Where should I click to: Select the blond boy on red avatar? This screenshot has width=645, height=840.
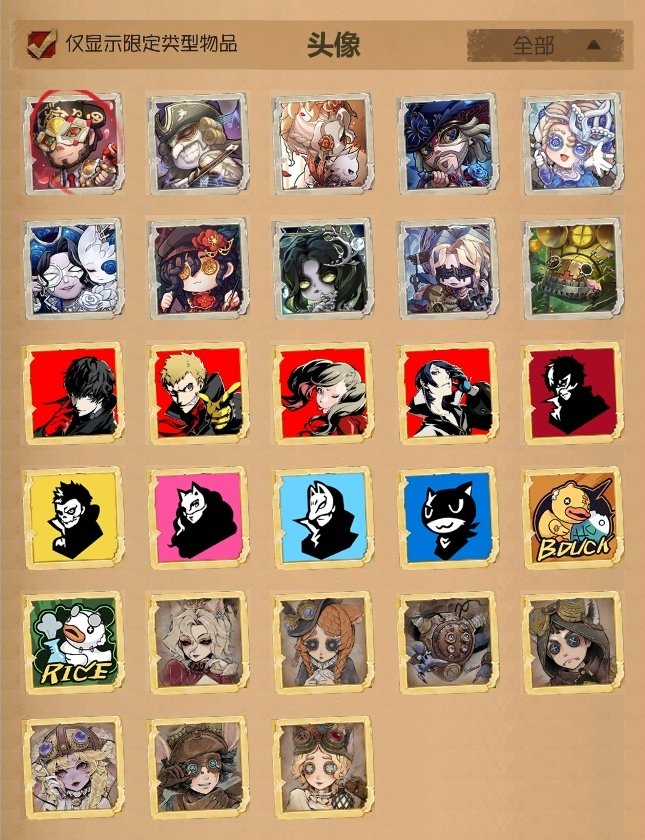(196, 393)
